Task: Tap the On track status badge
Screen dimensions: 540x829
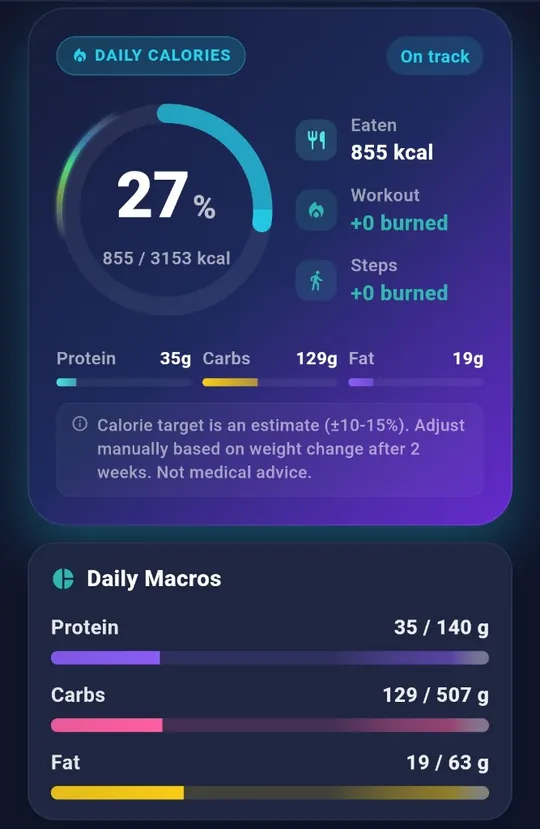Action: point(435,56)
